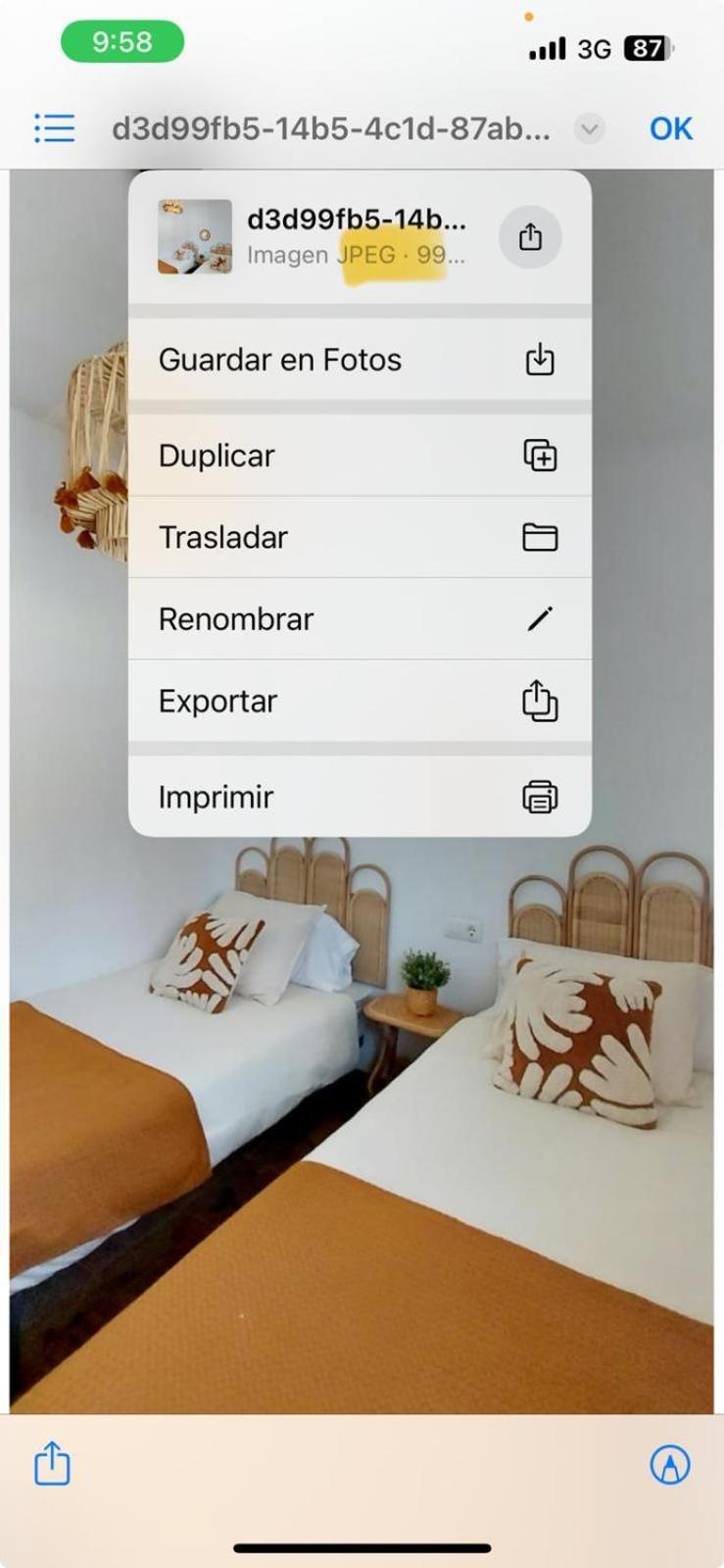Viewport: 724px width, 1568px height.
Task: Tap OK to close the preview
Action: (670, 128)
